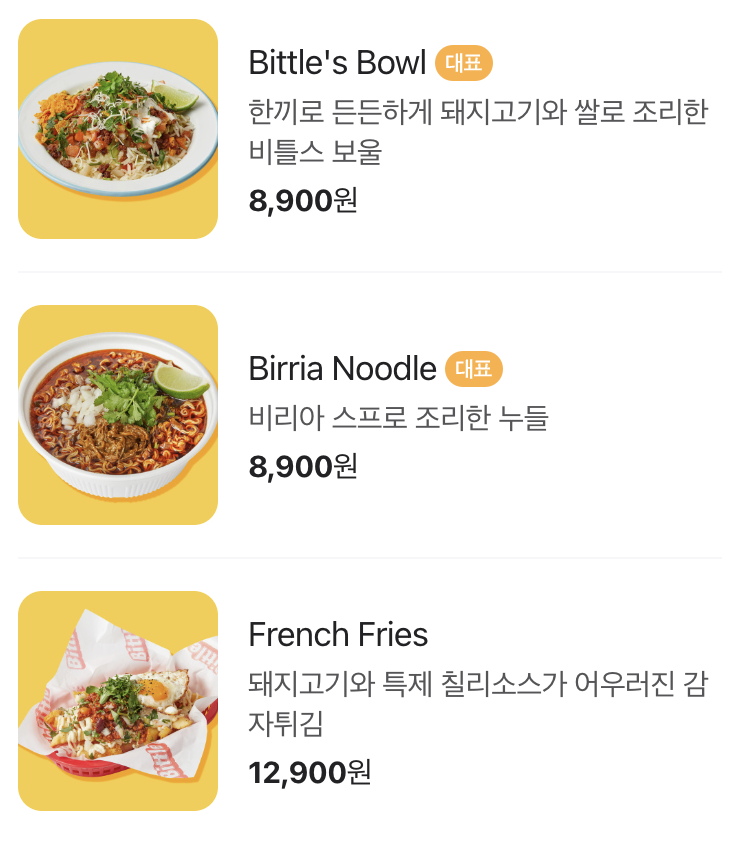736x842 pixels.
Task: Open the Bittle's Bowl menu item
Action: (337, 63)
